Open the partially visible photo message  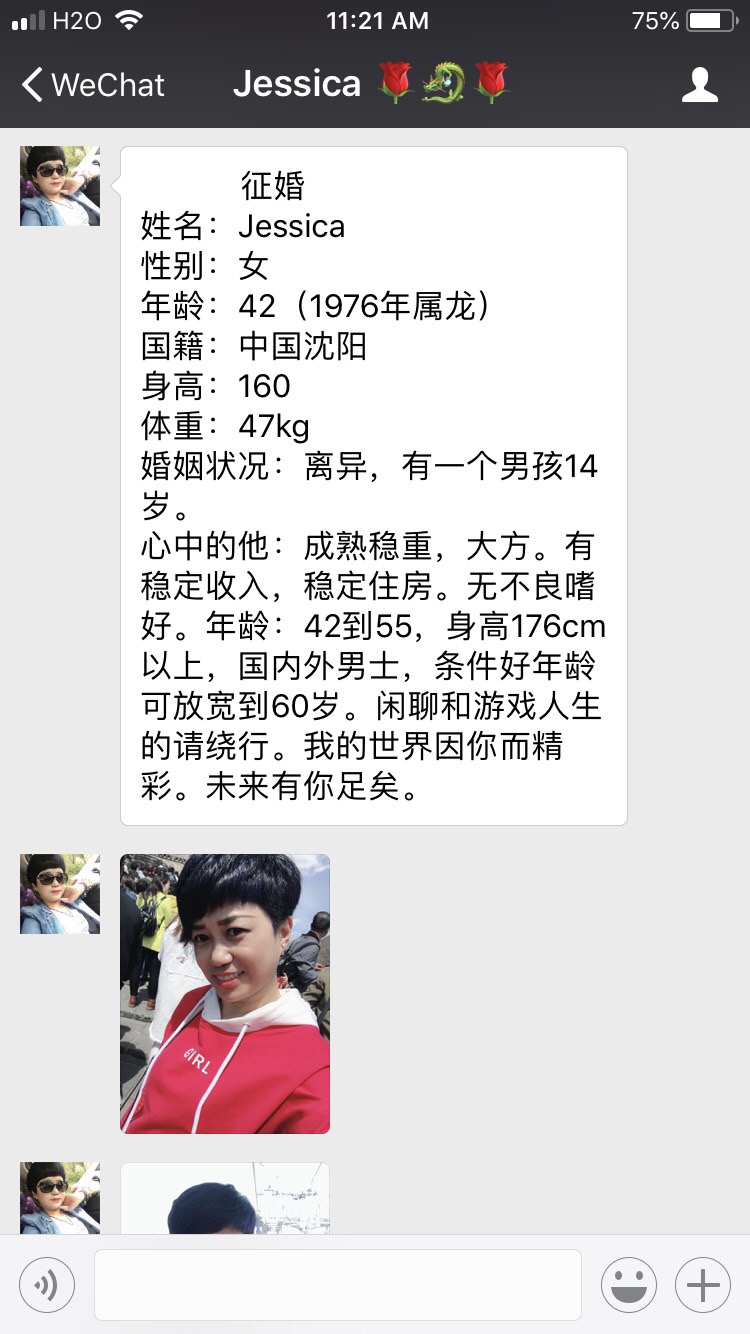[225, 1198]
